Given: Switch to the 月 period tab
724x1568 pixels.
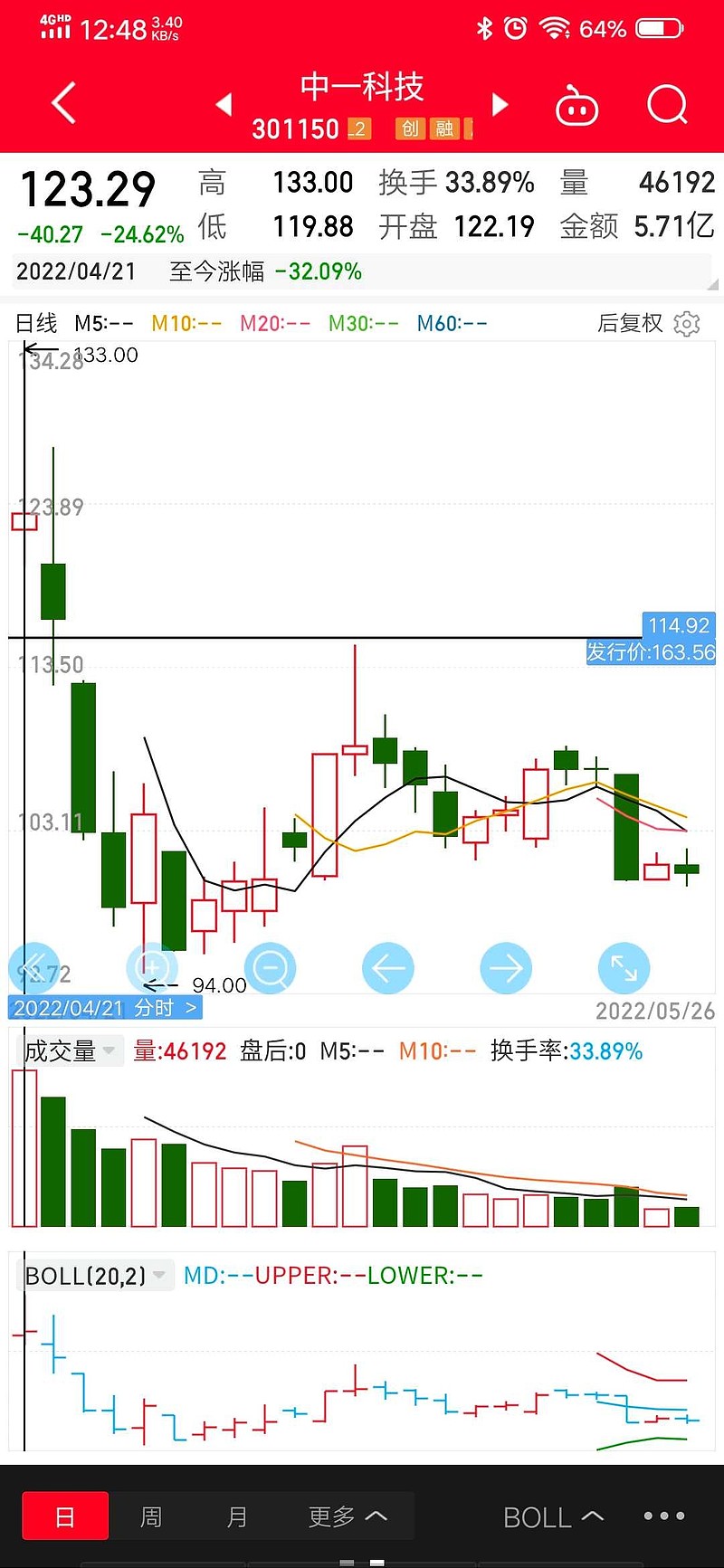Looking at the screenshot, I should click(237, 1516).
